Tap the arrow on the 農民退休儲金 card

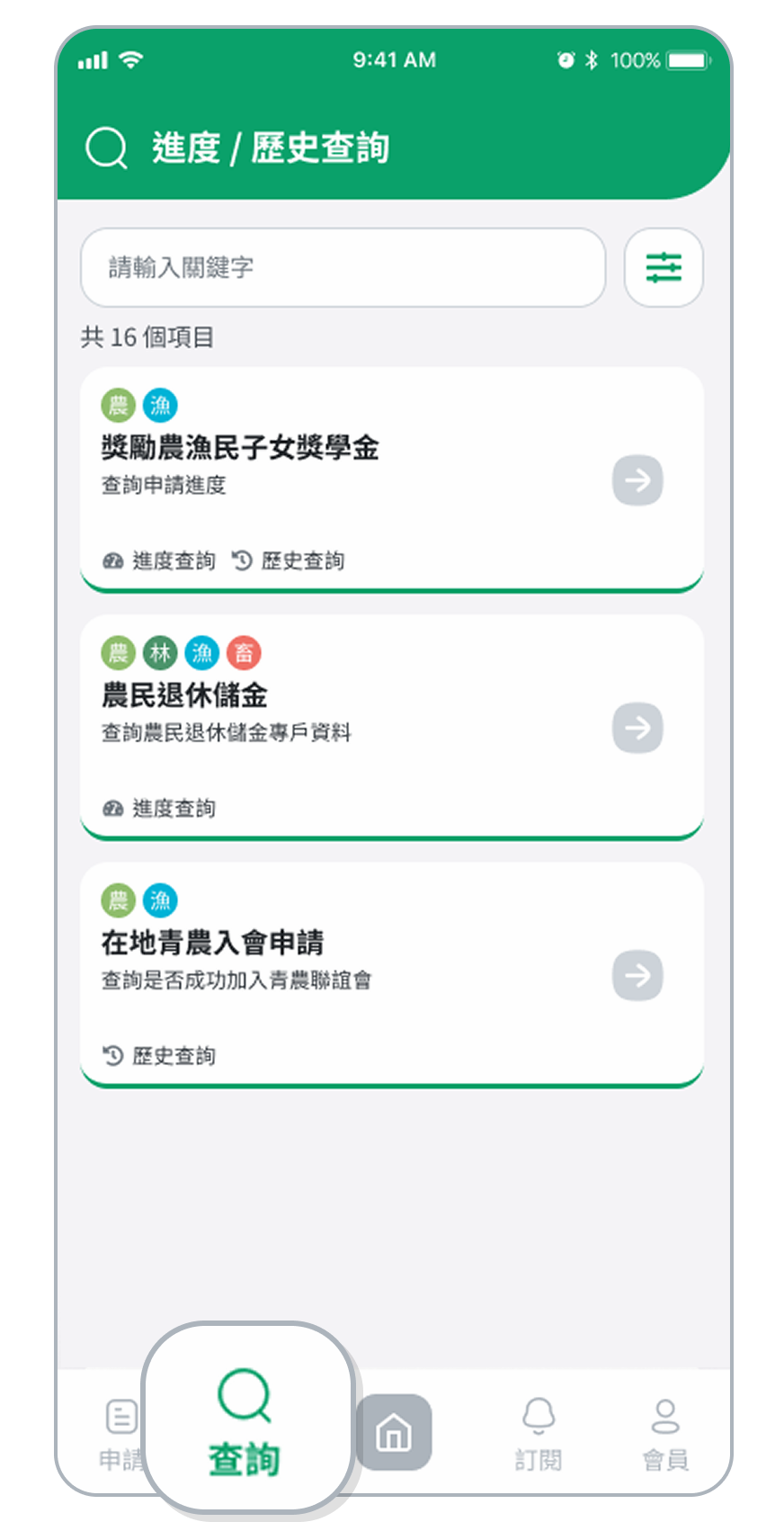click(637, 728)
